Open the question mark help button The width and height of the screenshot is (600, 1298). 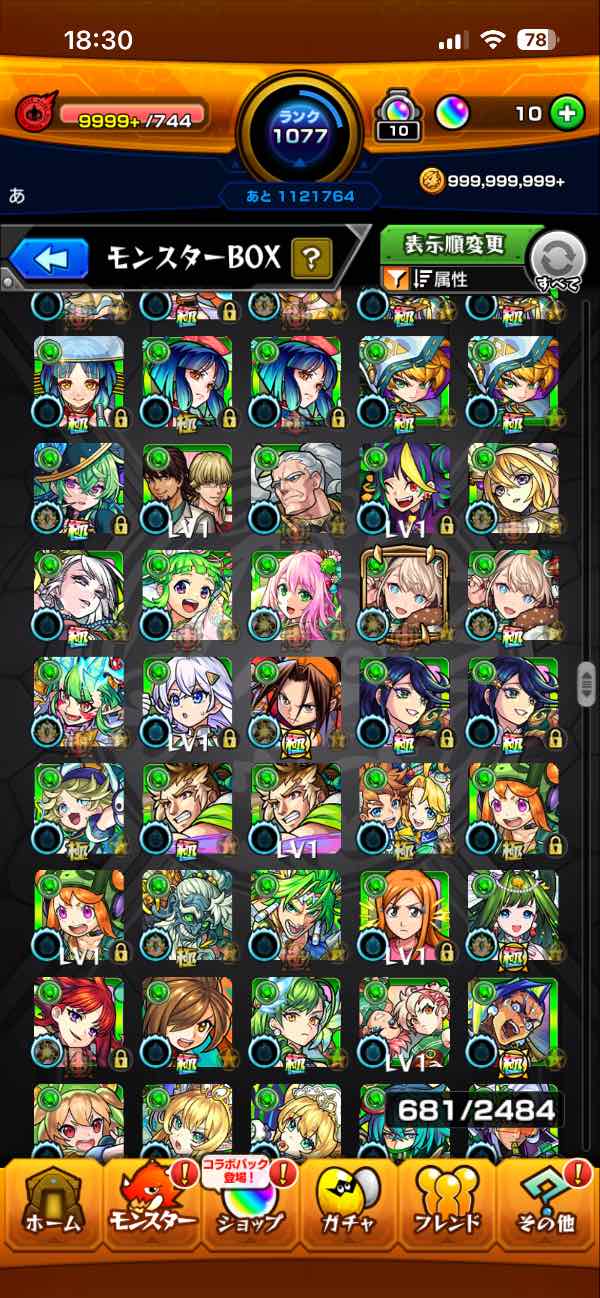point(311,260)
